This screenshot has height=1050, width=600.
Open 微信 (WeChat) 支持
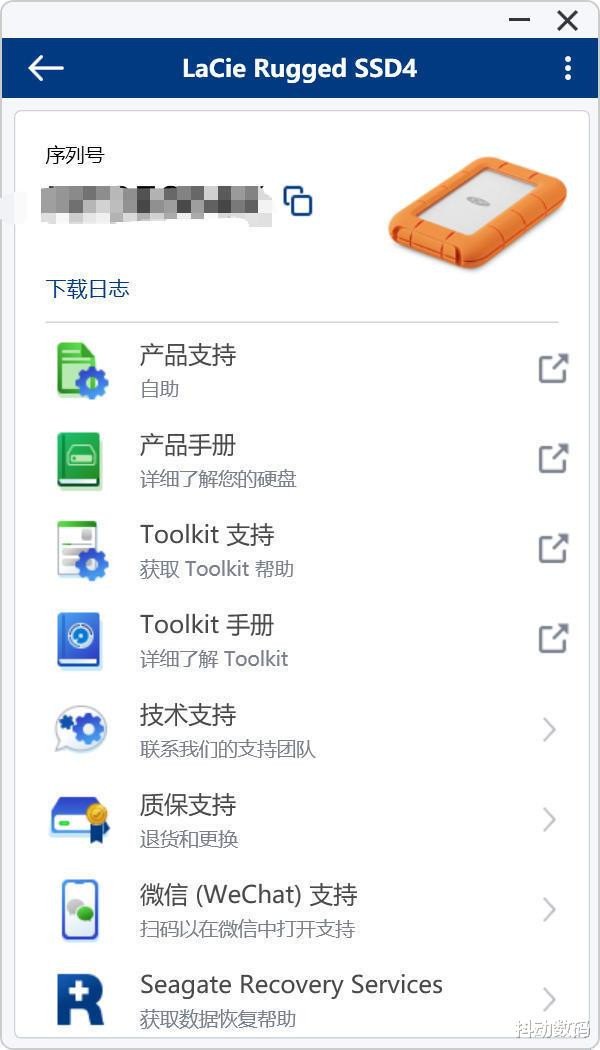click(x=300, y=910)
